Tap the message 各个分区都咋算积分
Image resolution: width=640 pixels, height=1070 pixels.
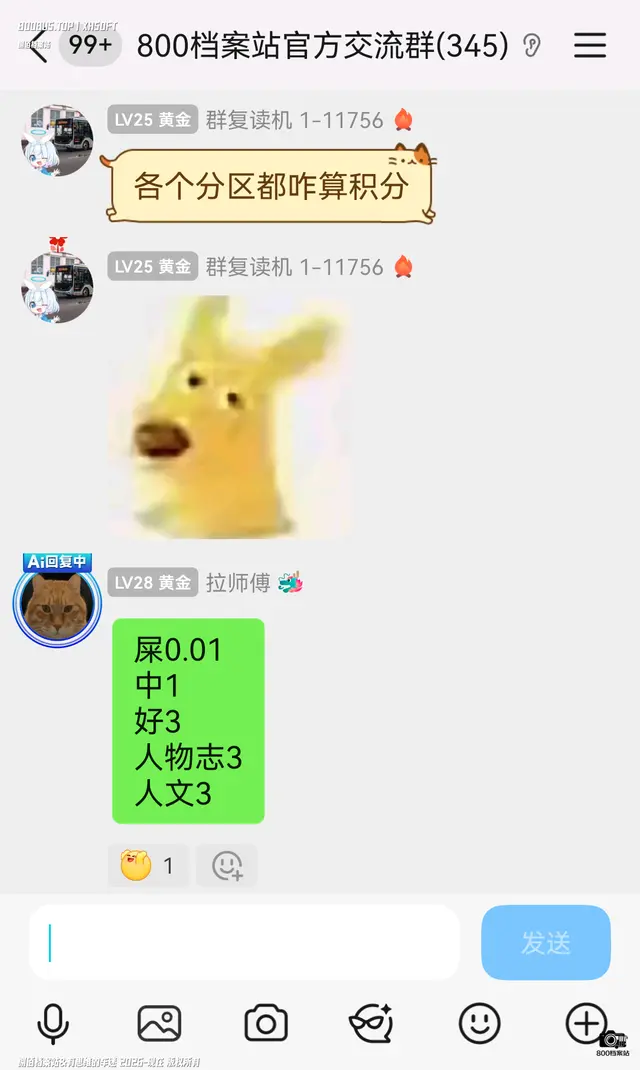(270, 186)
